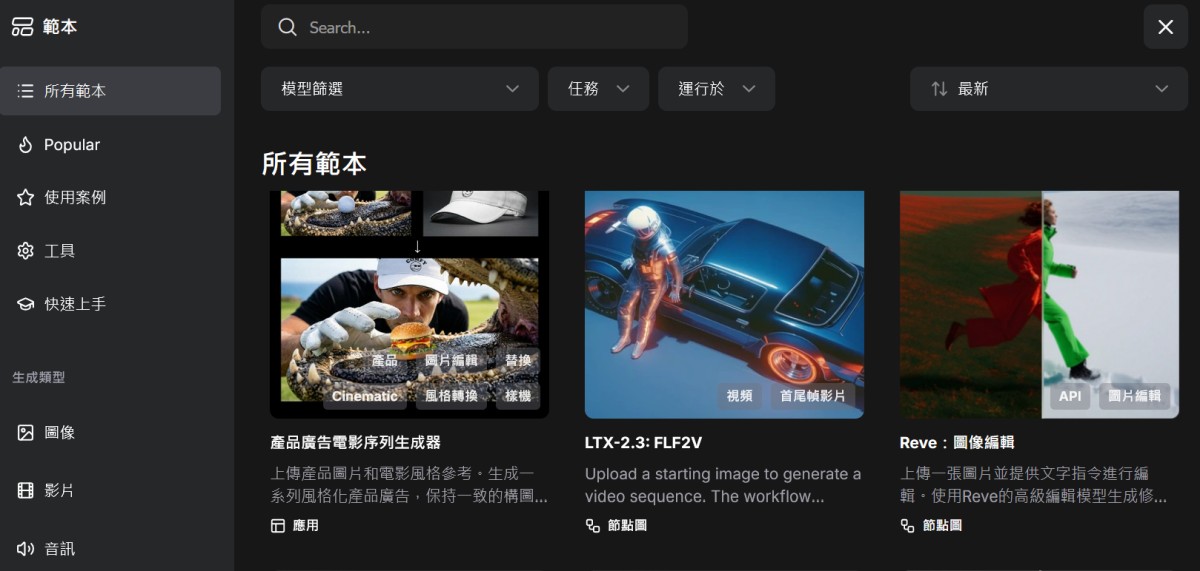Image resolution: width=1200 pixels, height=571 pixels.
Task: Change the 最新 sort order
Action: (x=1048, y=89)
